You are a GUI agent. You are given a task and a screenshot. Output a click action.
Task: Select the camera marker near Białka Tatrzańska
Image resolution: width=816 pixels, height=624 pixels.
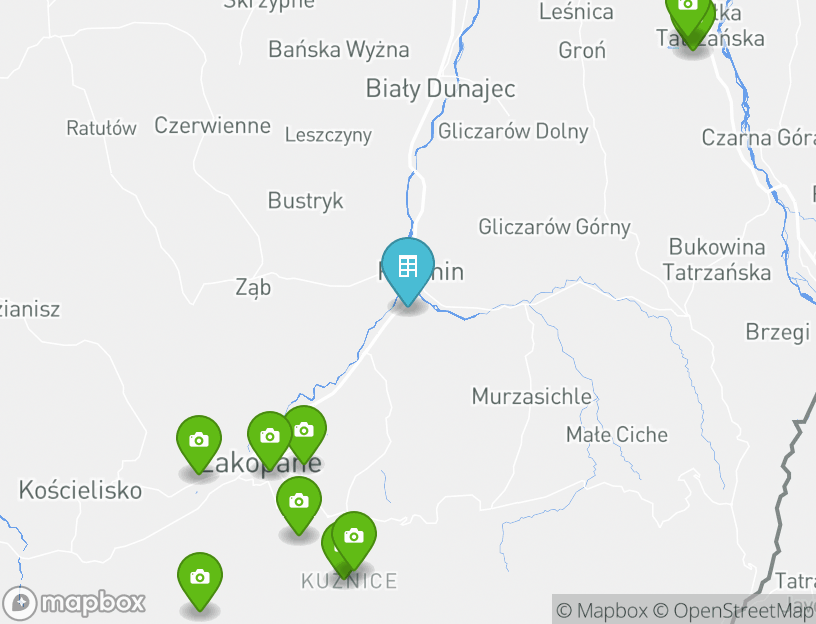click(x=689, y=12)
